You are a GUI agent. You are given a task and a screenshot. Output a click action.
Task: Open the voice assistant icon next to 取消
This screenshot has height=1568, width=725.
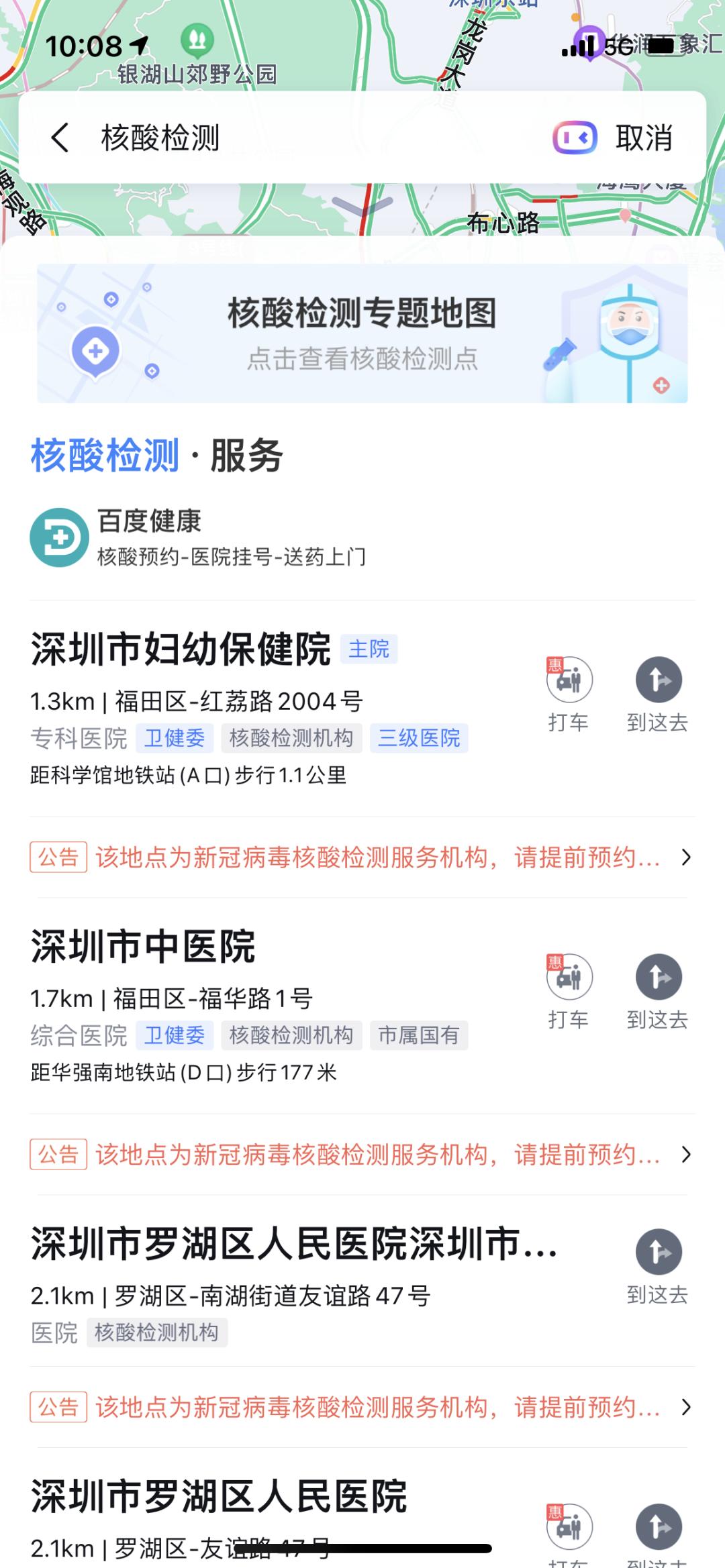(x=574, y=138)
